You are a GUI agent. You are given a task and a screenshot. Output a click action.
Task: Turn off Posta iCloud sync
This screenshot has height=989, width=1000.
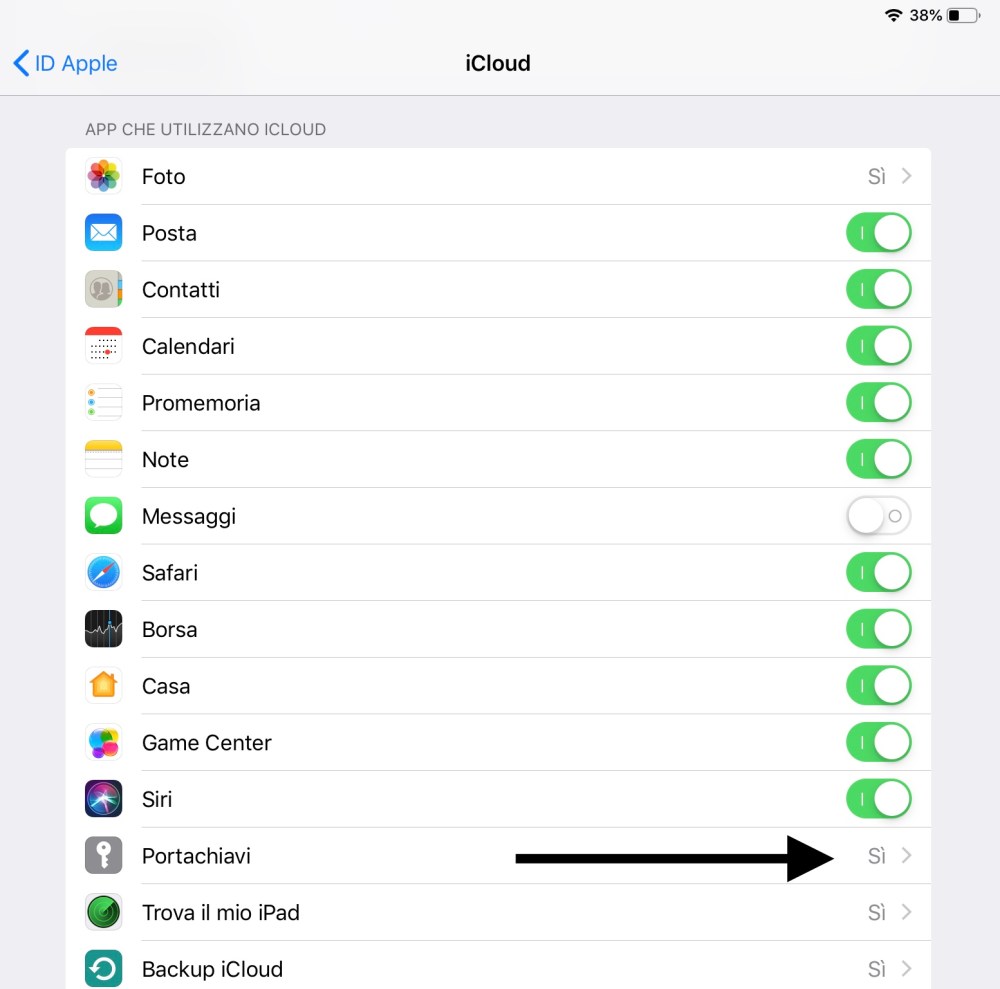click(878, 233)
